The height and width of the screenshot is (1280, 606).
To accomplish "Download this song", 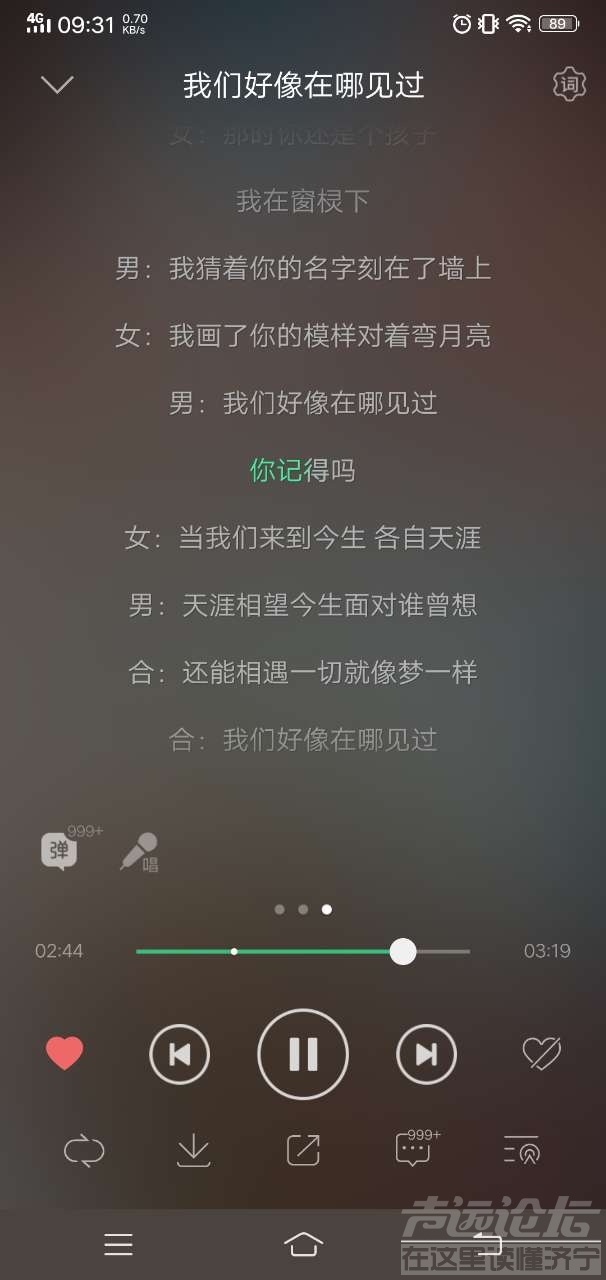I will [193, 1150].
